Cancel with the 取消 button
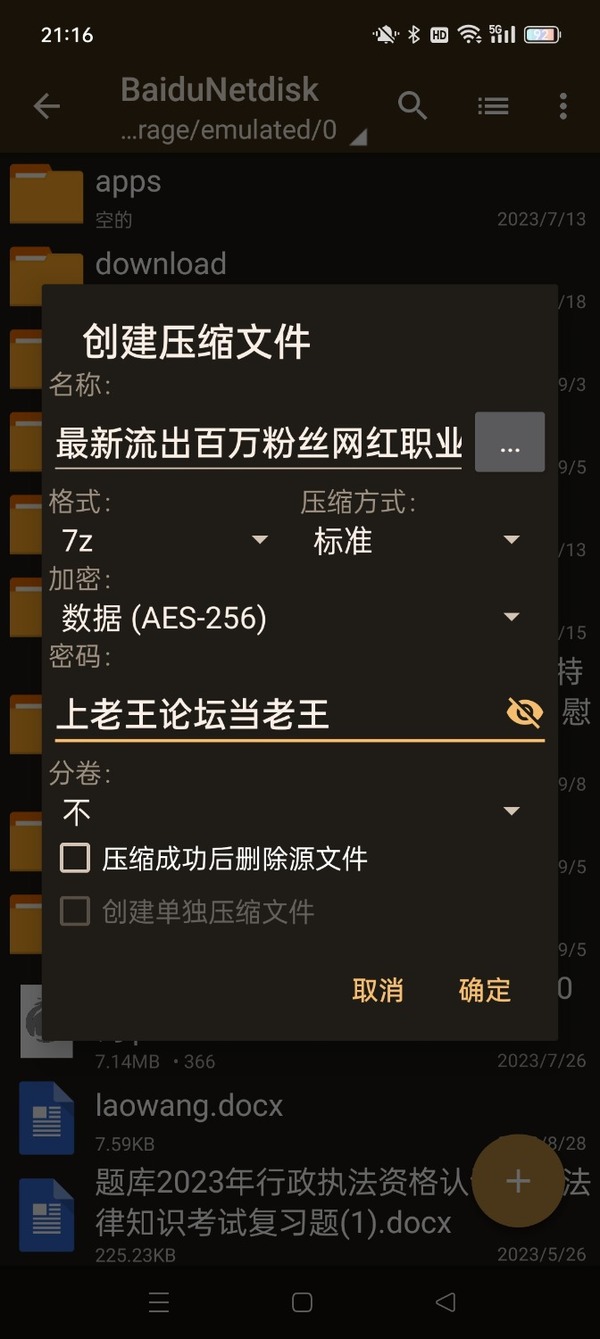Image resolution: width=600 pixels, height=1339 pixels. 378,990
